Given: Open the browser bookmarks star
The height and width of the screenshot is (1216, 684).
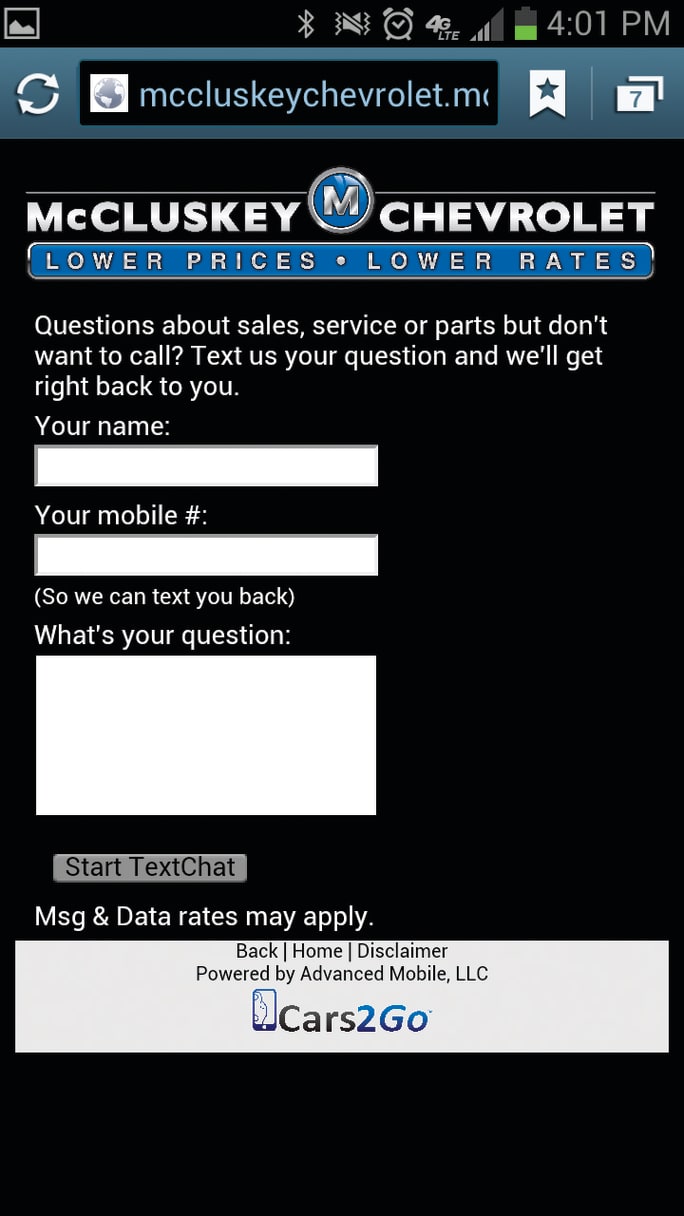Looking at the screenshot, I should (547, 94).
